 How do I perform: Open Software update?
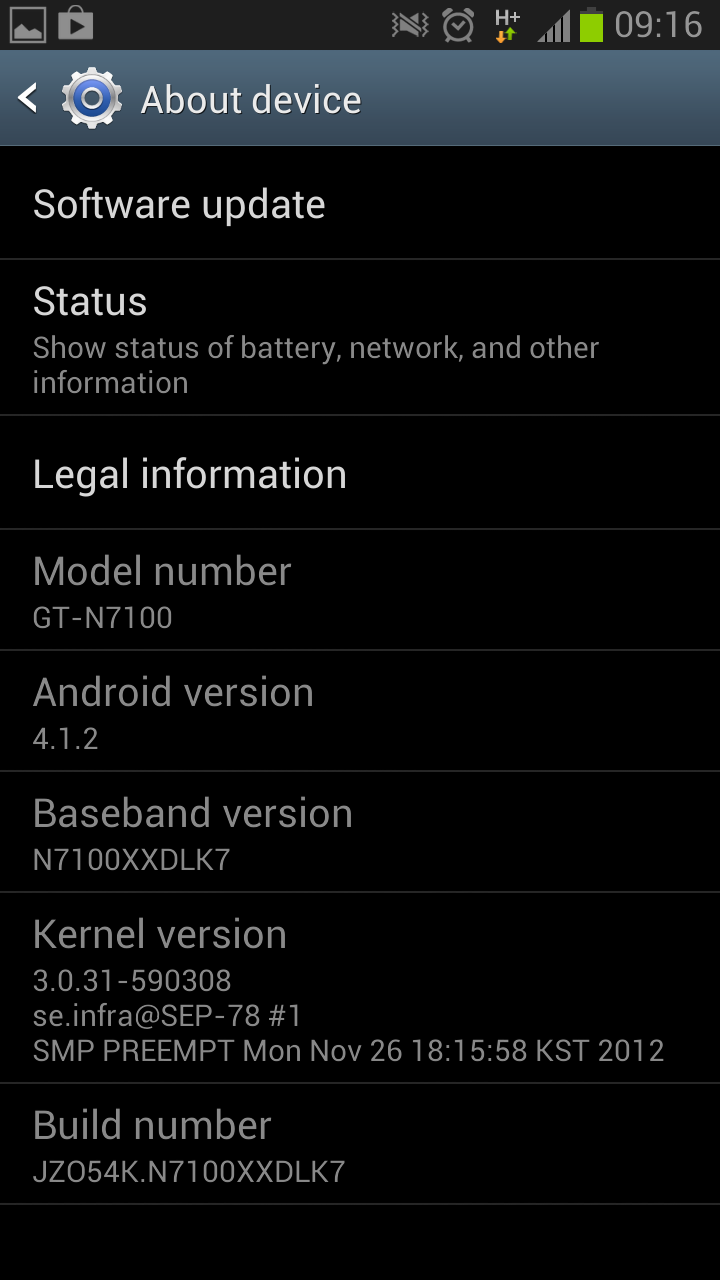tap(360, 204)
